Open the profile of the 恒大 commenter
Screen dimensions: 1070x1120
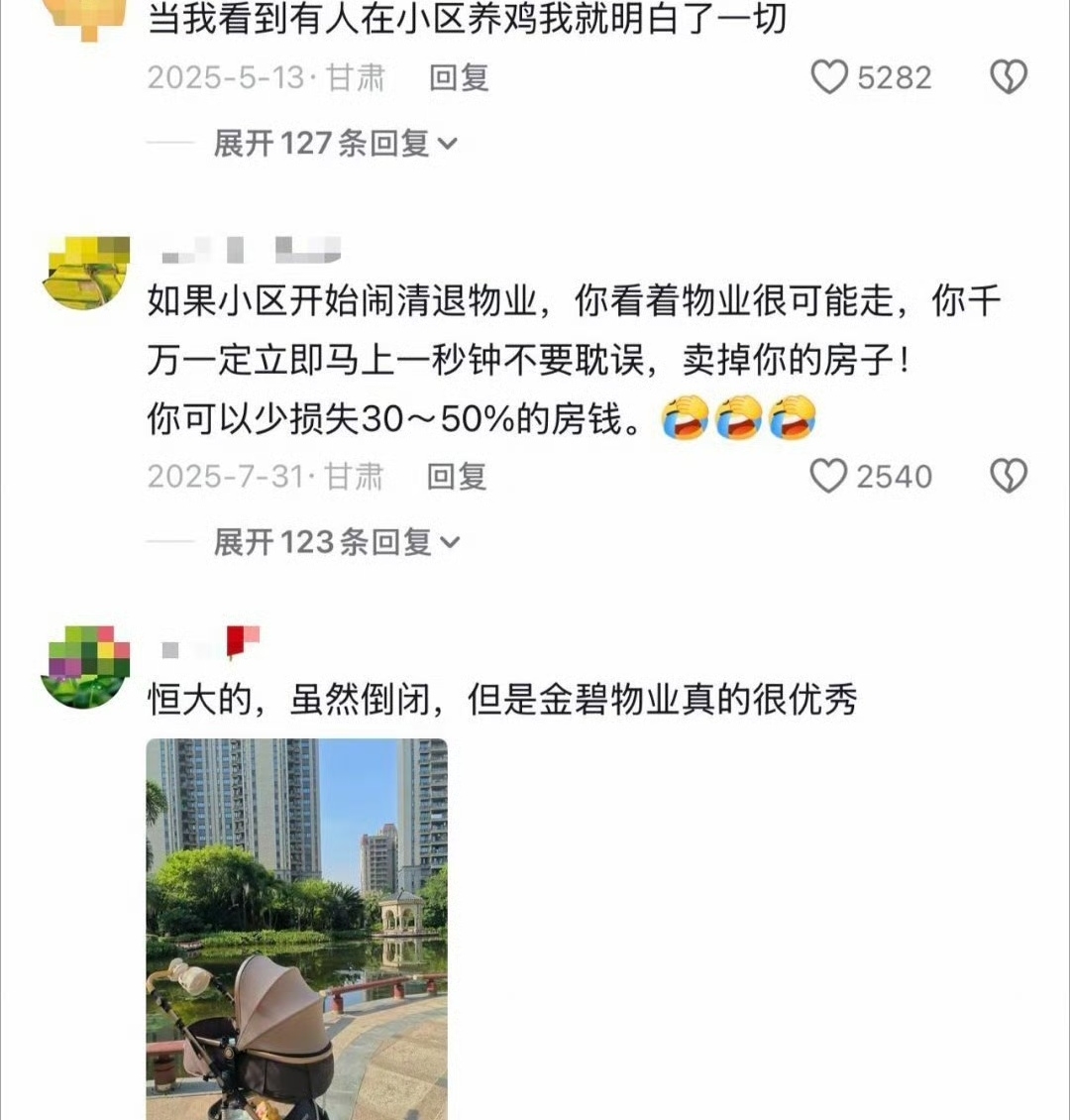[86, 666]
